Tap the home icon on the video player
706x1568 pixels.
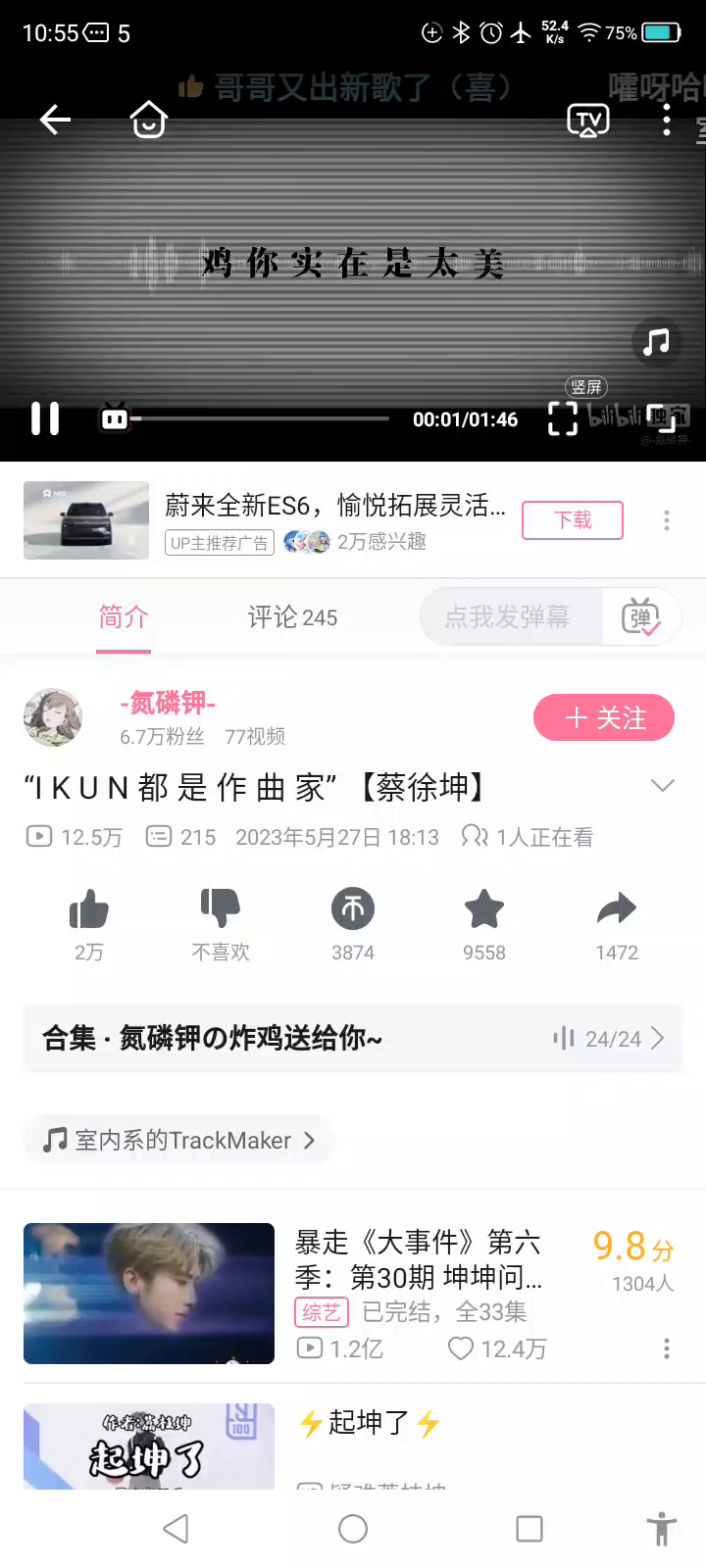[149, 121]
